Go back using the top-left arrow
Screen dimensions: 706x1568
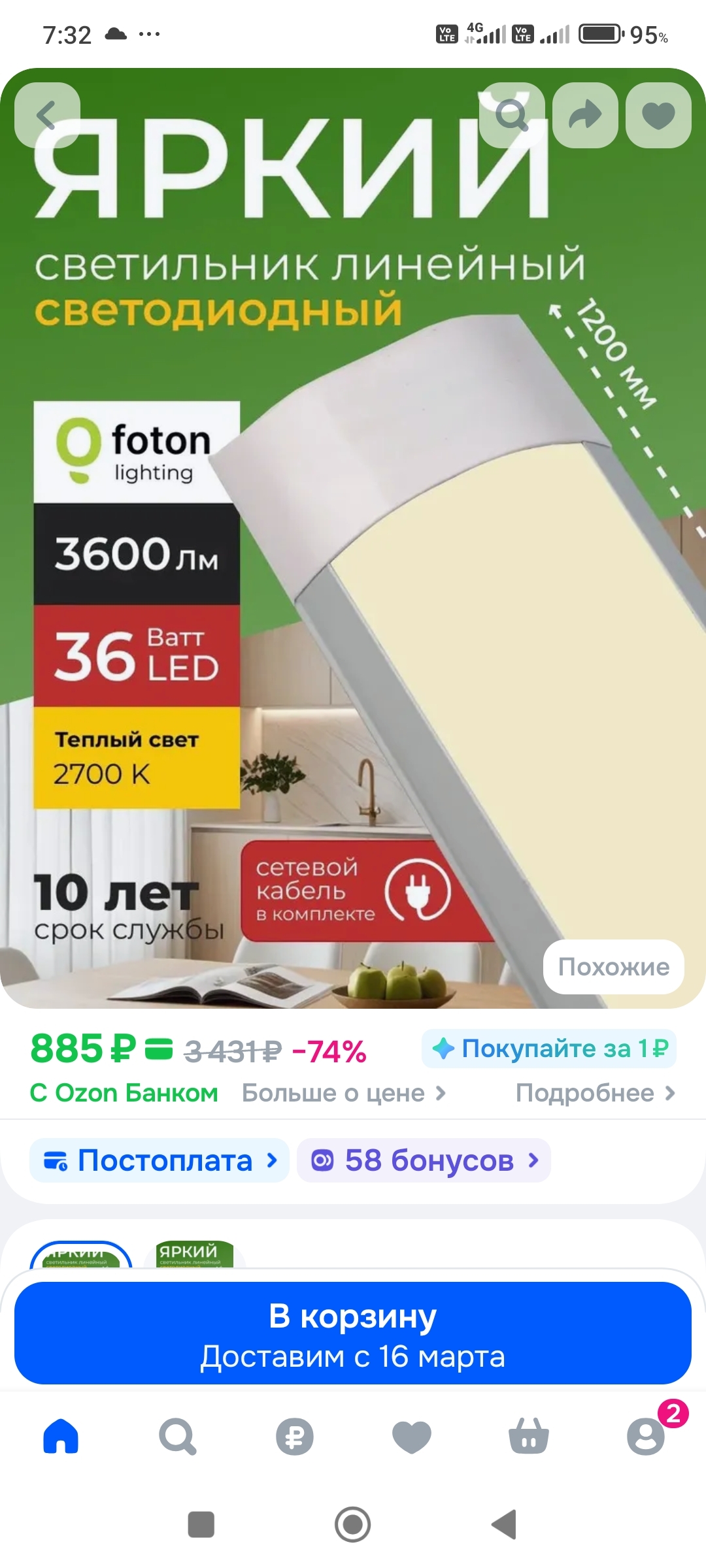click(47, 115)
